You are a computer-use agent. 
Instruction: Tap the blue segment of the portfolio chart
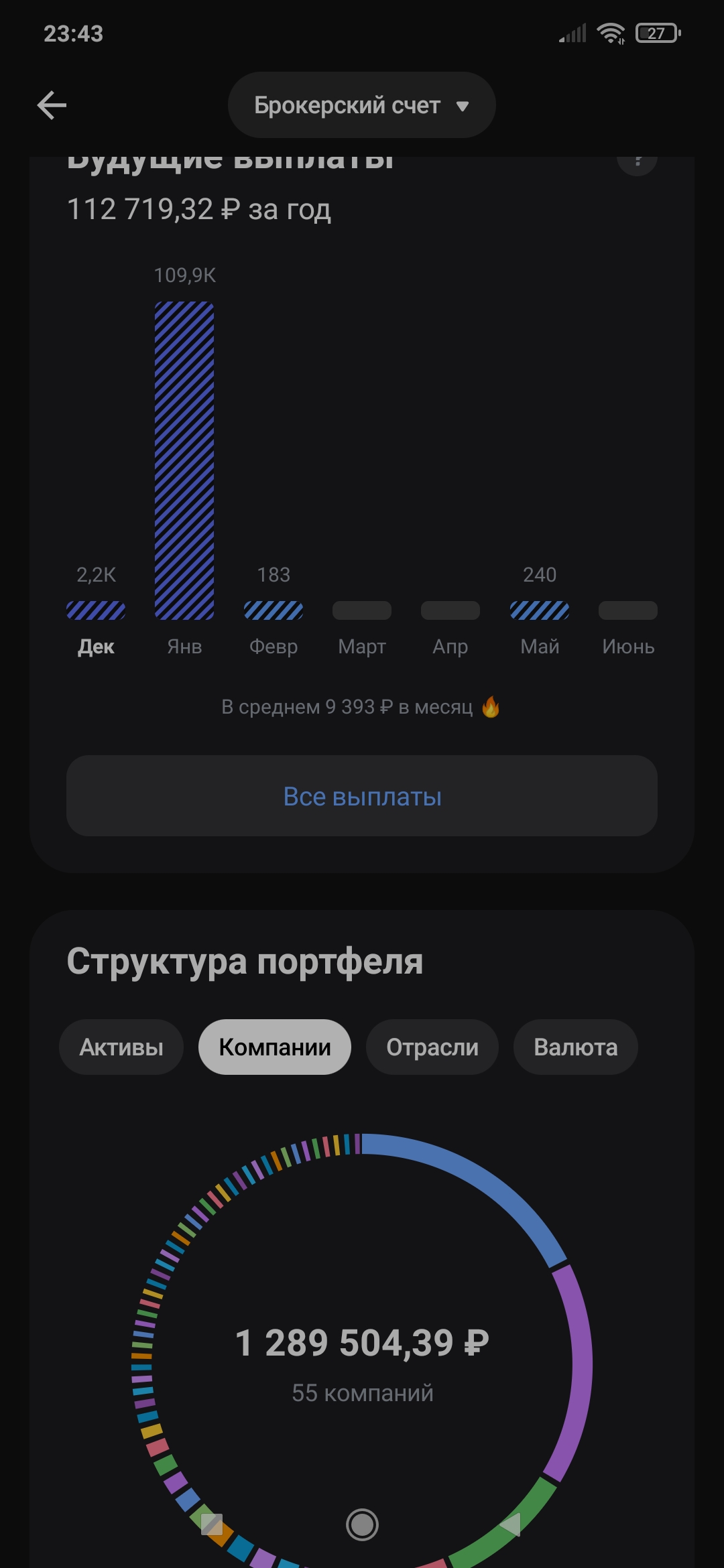click(x=483, y=1179)
